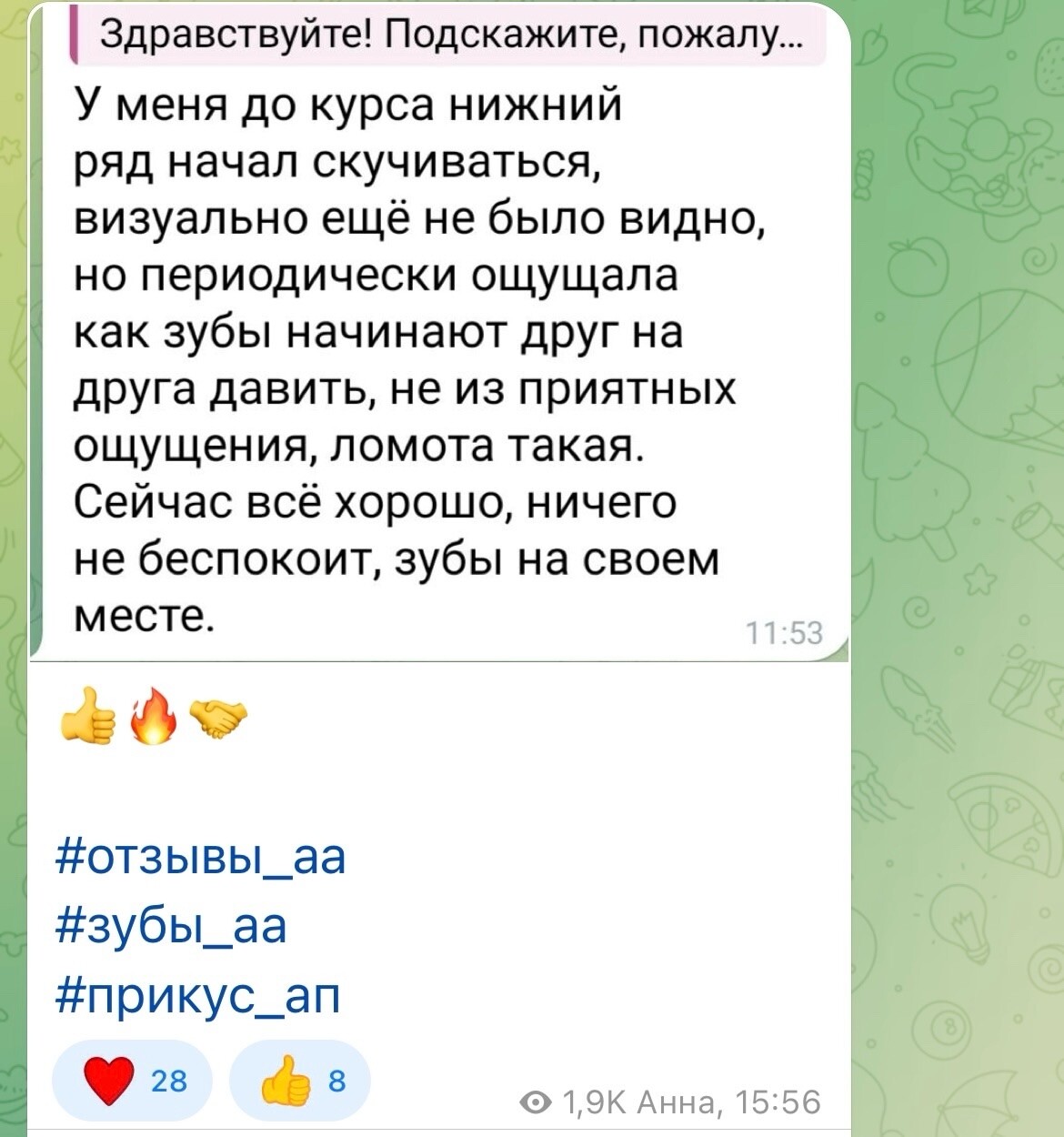Add a thumbs-up reaction to the post

300,1080
